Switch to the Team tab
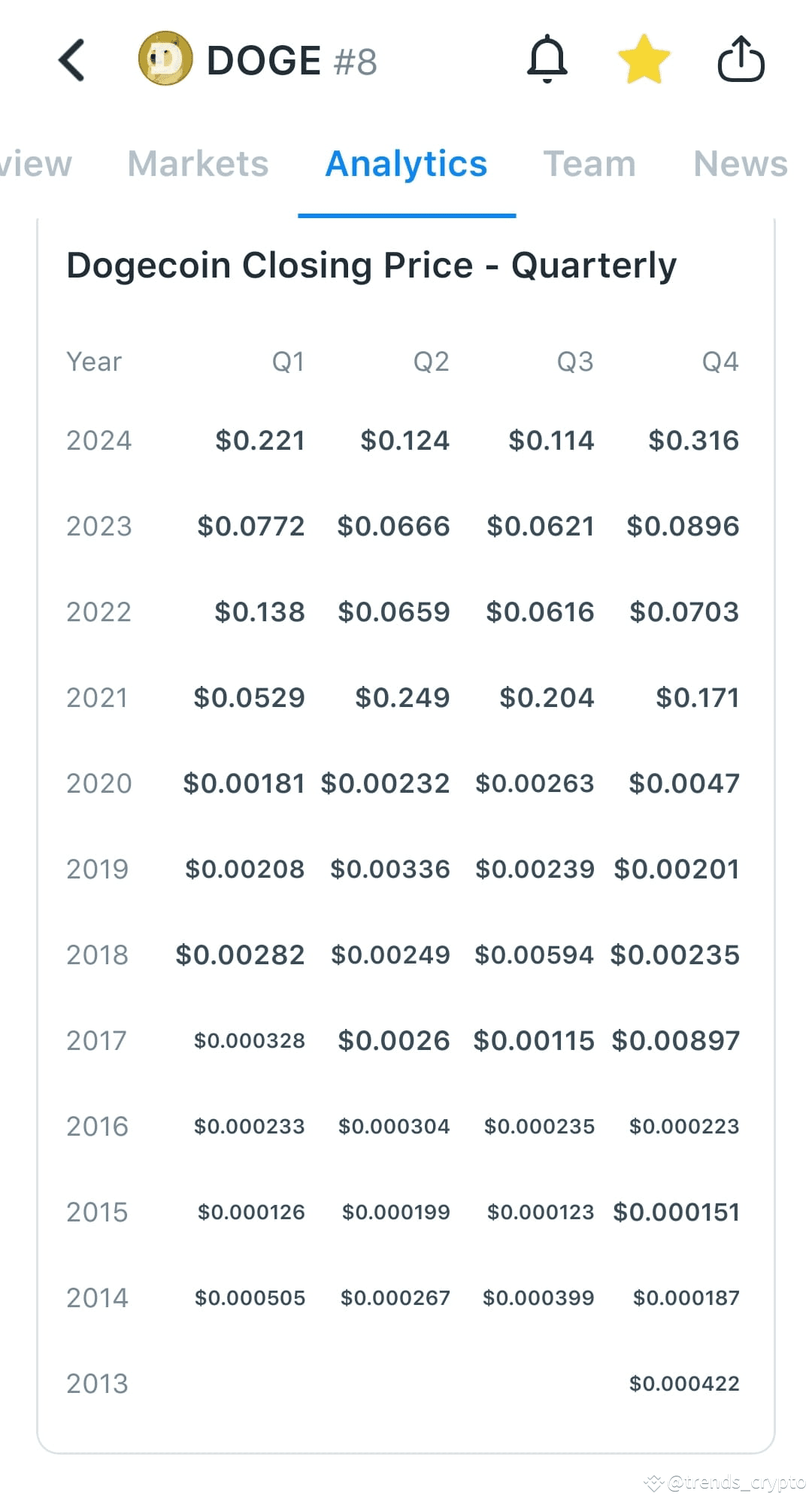 pyautogui.click(x=589, y=163)
